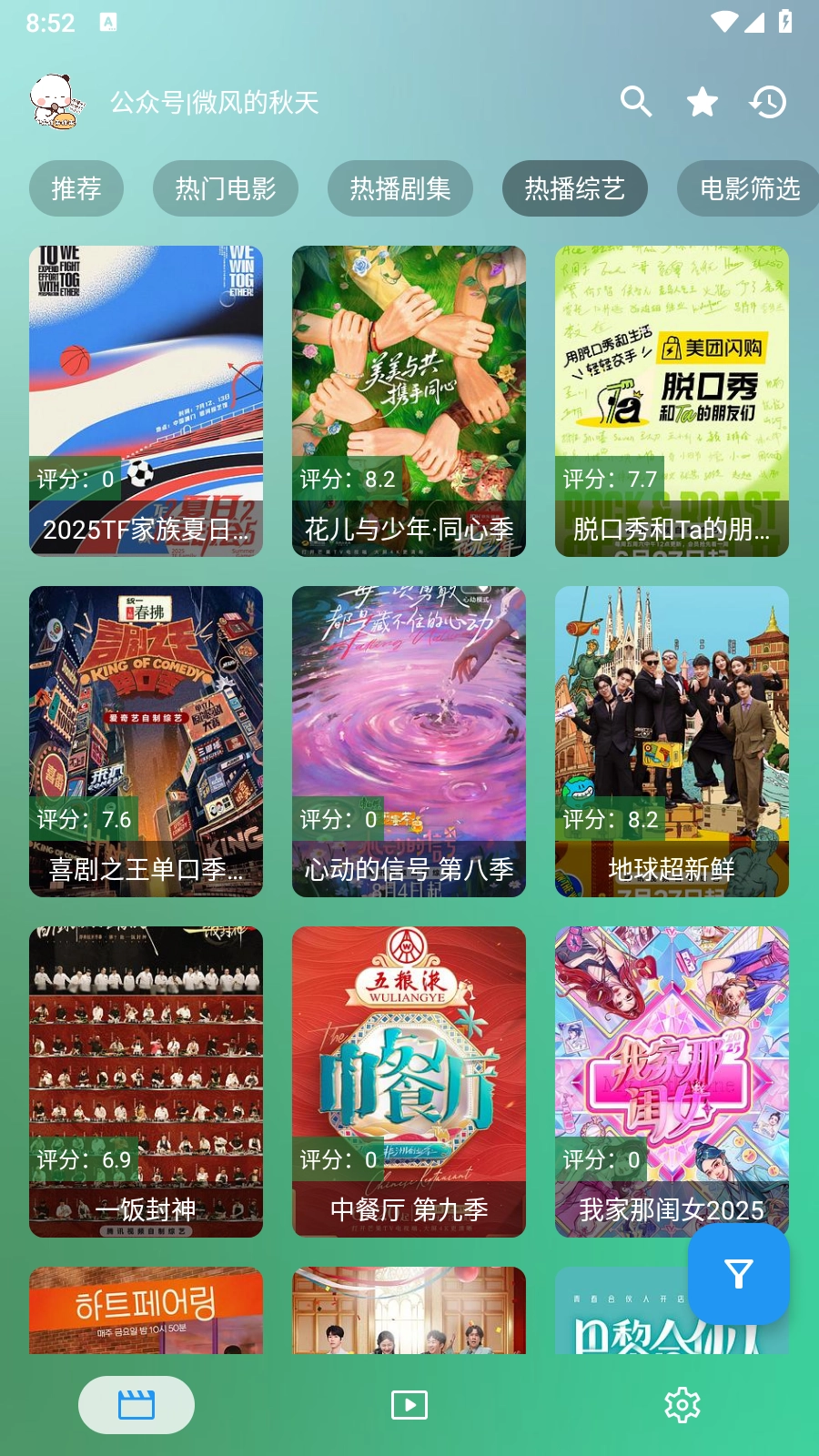
Task: Open the settings gear tab
Action: pyautogui.click(x=682, y=1405)
